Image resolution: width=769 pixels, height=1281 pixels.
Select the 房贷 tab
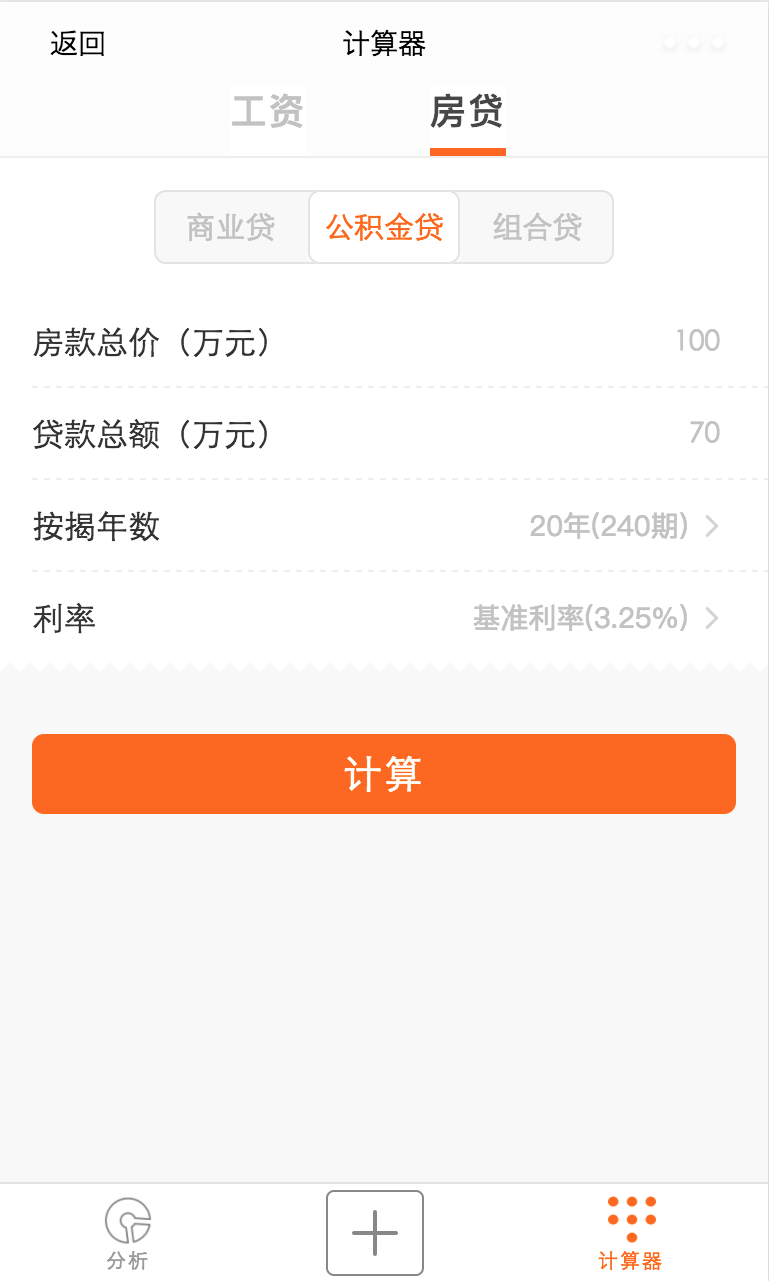point(467,112)
